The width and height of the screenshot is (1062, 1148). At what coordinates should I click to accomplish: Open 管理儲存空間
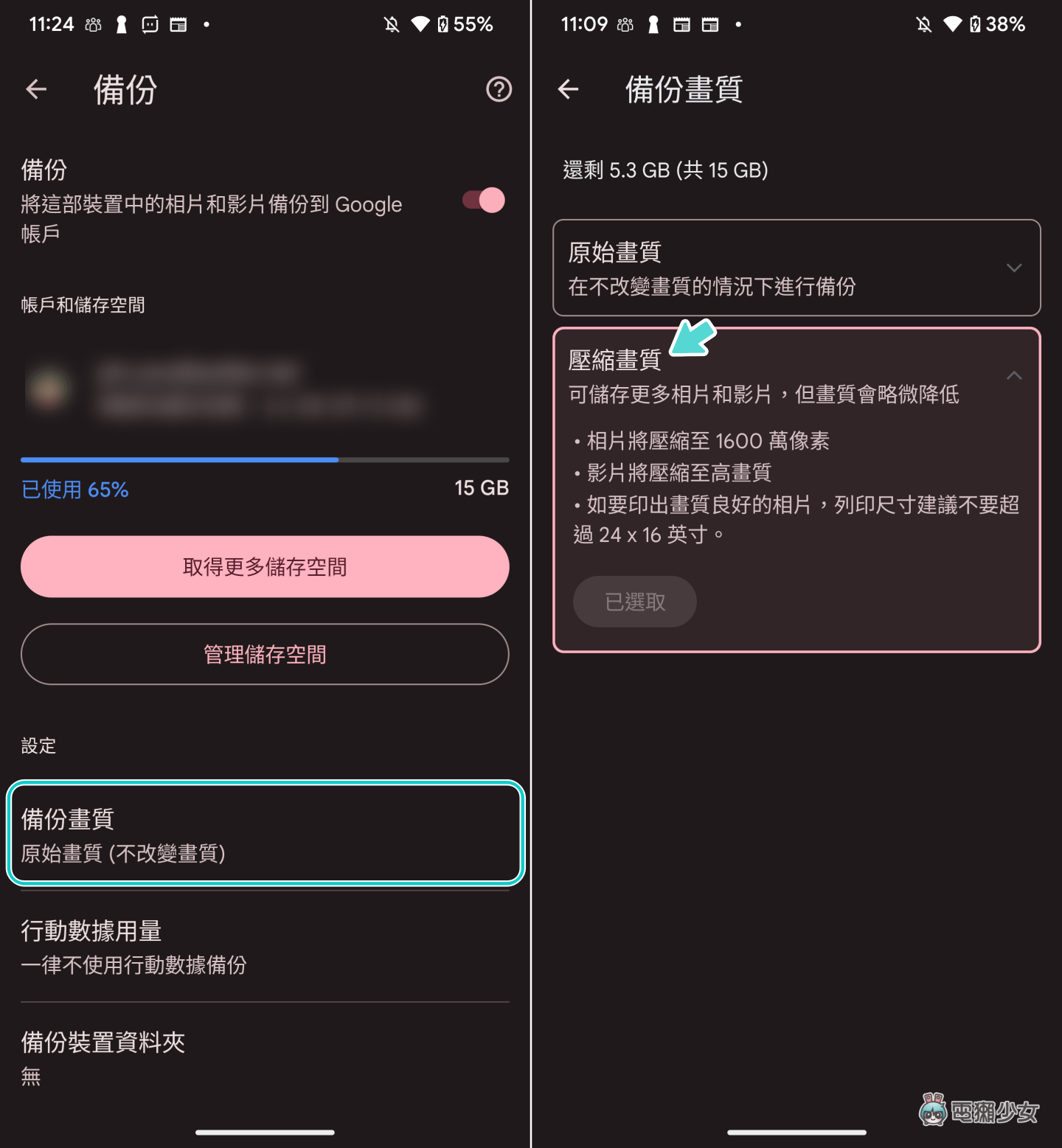(265, 654)
